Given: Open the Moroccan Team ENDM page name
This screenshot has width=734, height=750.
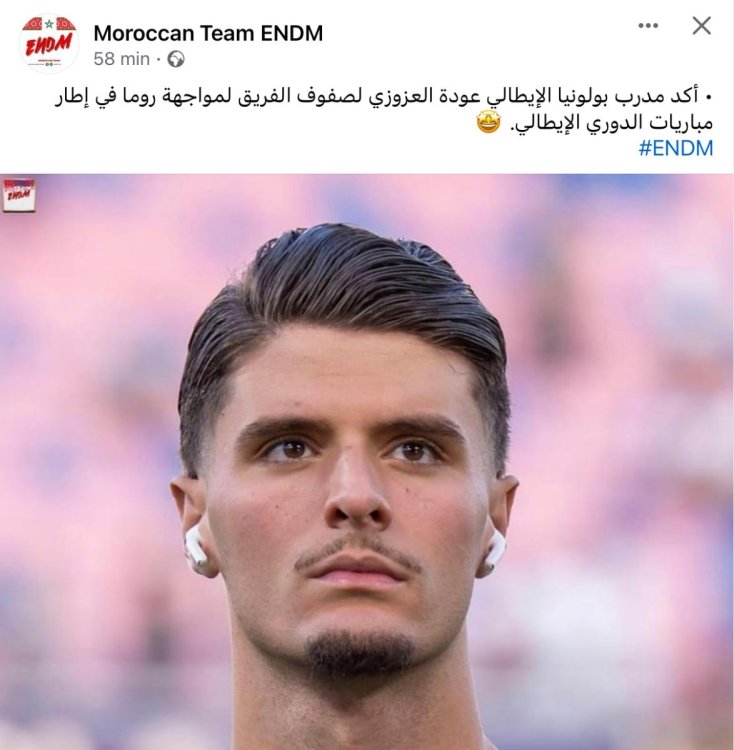Looking at the screenshot, I should coord(208,33).
